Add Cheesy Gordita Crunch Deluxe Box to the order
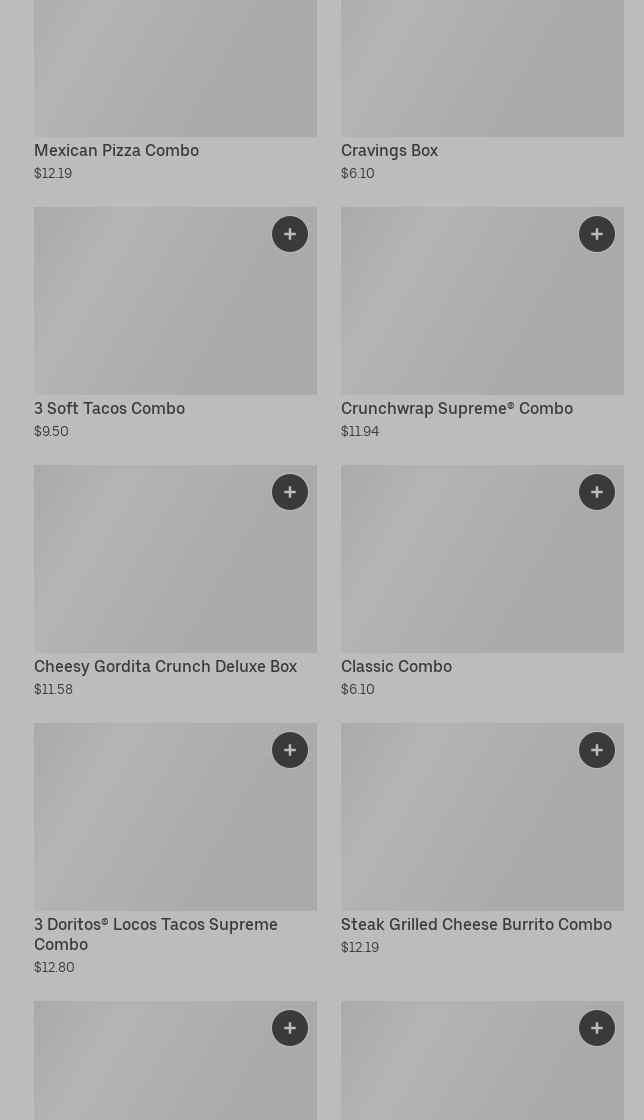 click(290, 492)
